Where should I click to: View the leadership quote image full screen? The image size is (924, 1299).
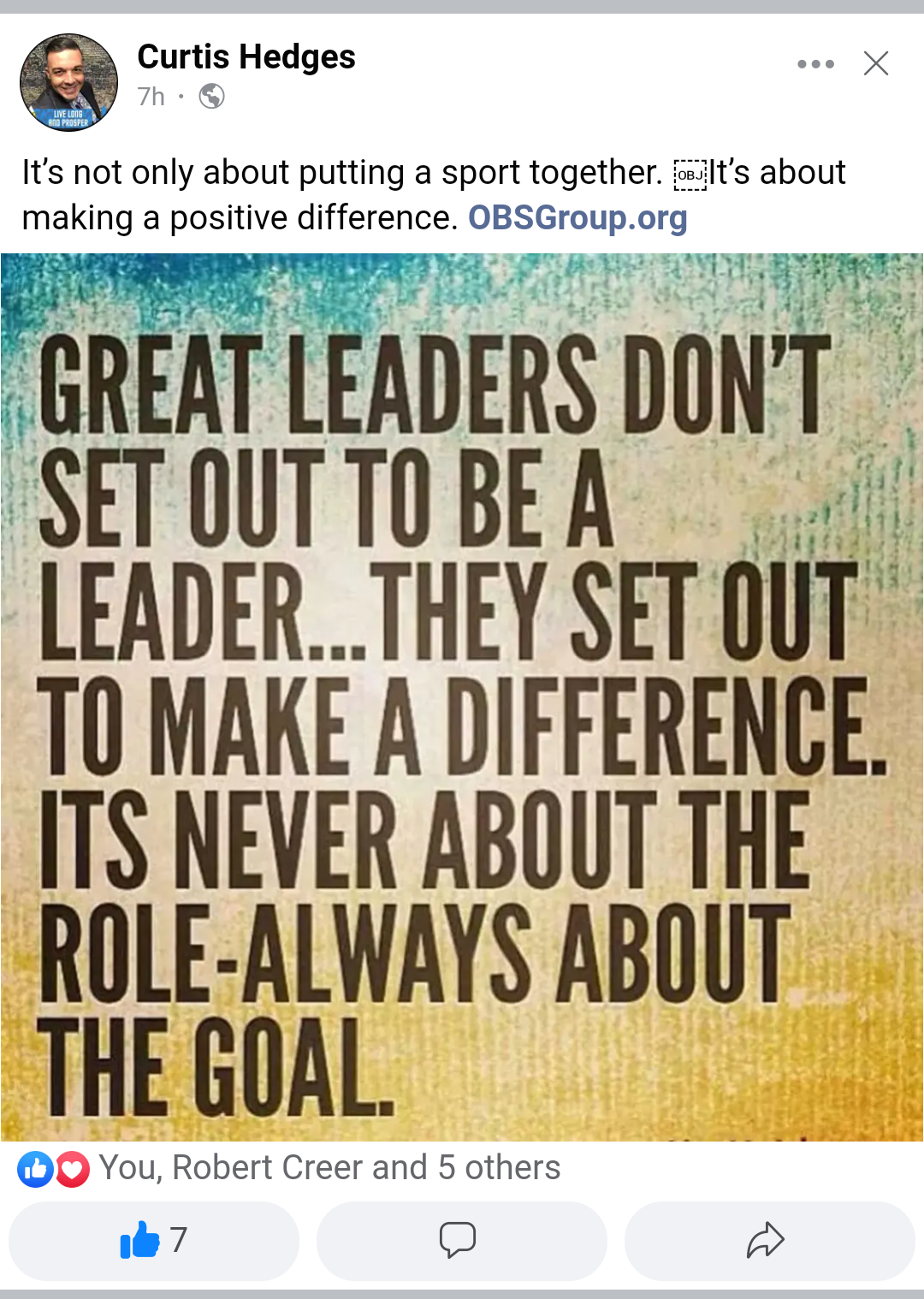[x=462, y=697]
